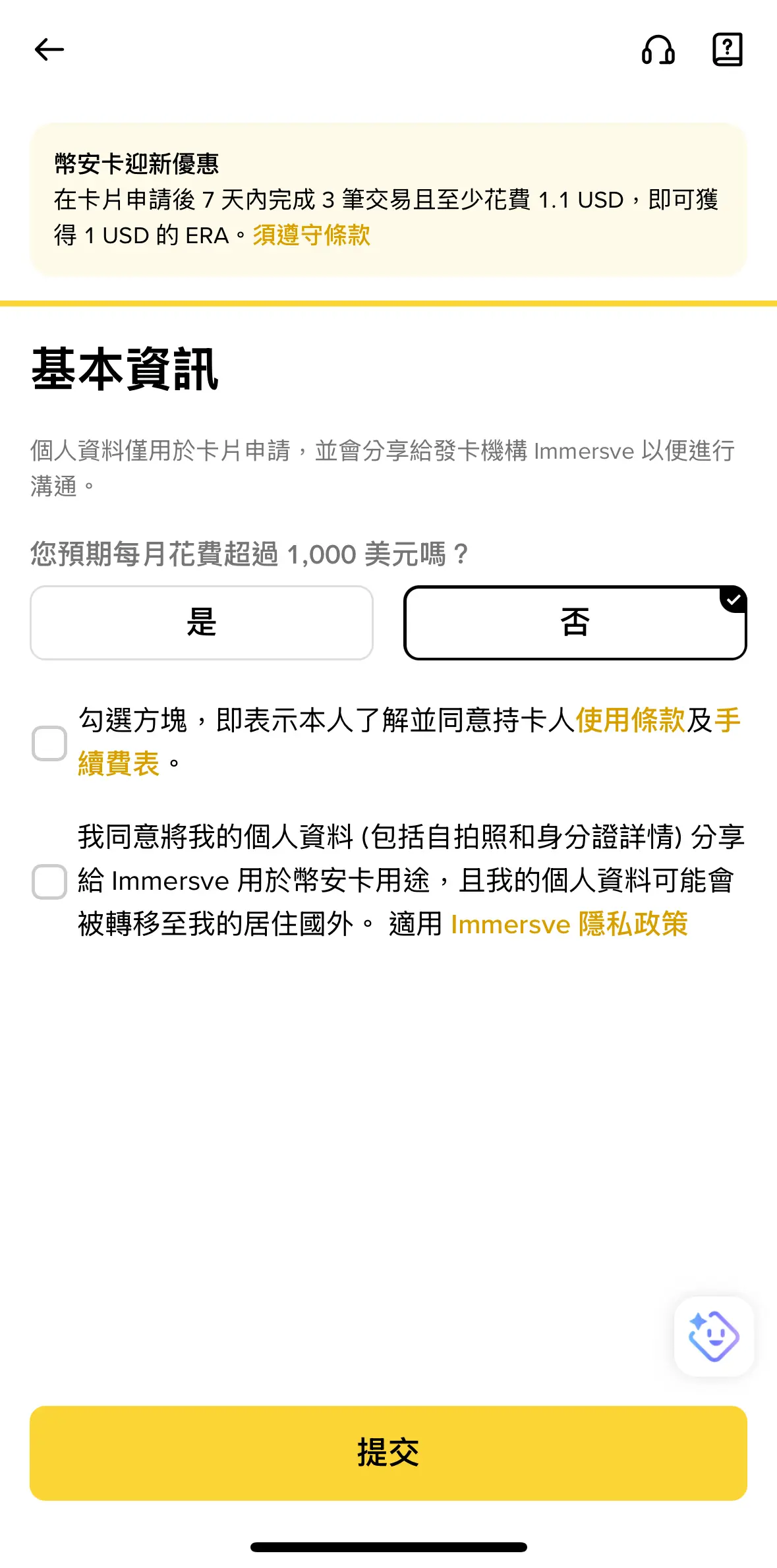Tap the home indicator bar
The width and height of the screenshot is (777, 1568).
click(x=388, y=1545)
